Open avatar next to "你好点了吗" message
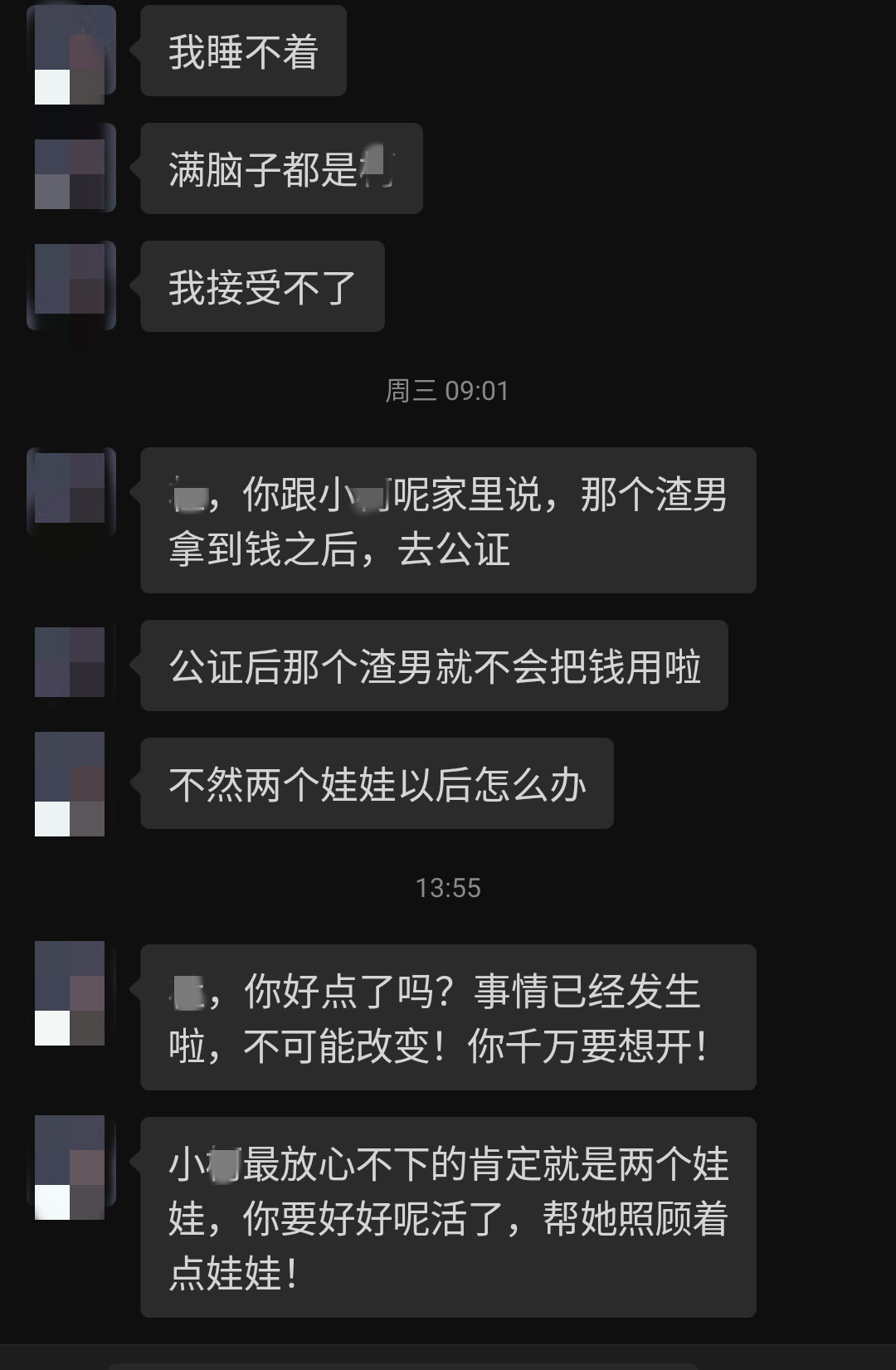Image resolution: width=896 pixels, height=1370 pixels. click(x=71, y=992)
